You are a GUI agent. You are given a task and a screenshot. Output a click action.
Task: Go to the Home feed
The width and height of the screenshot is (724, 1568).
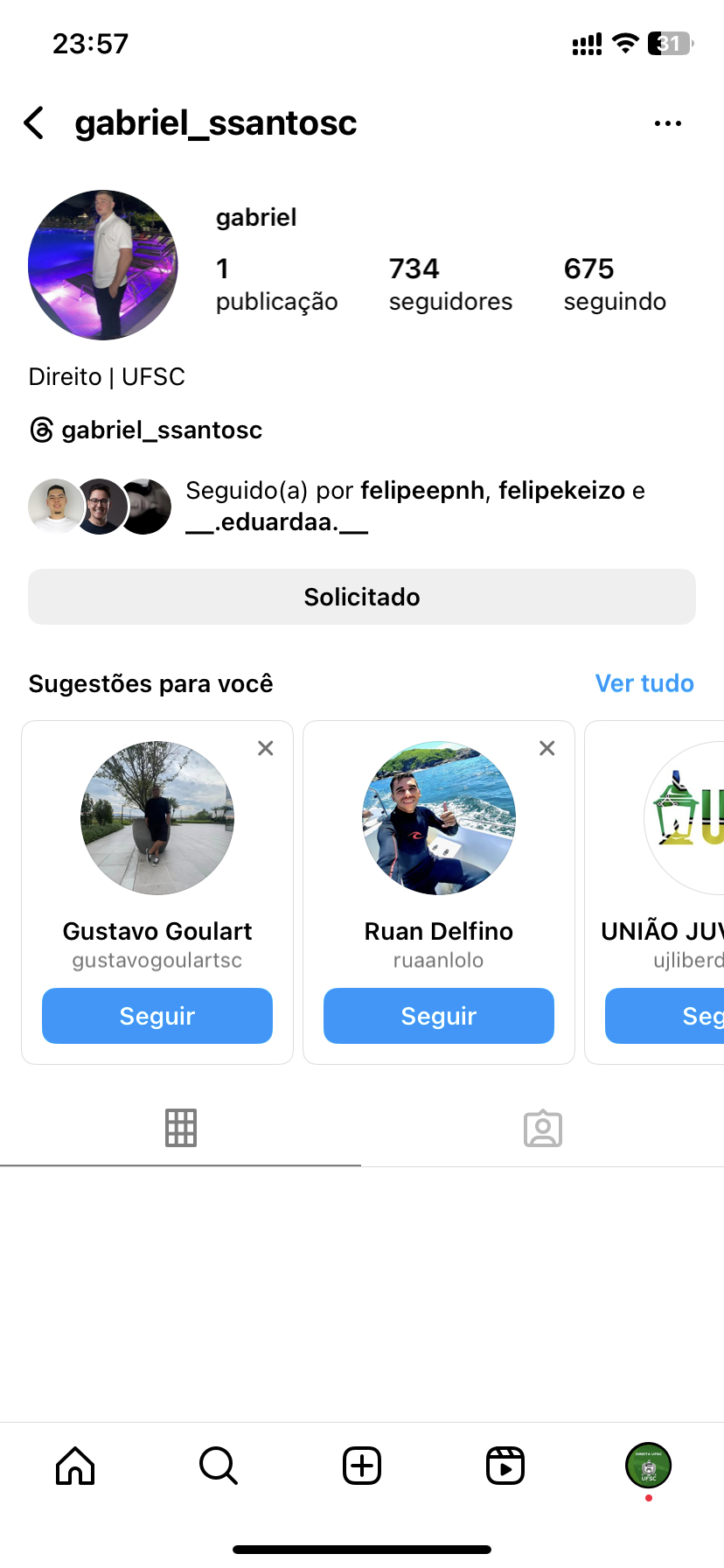click(75, 1466)
